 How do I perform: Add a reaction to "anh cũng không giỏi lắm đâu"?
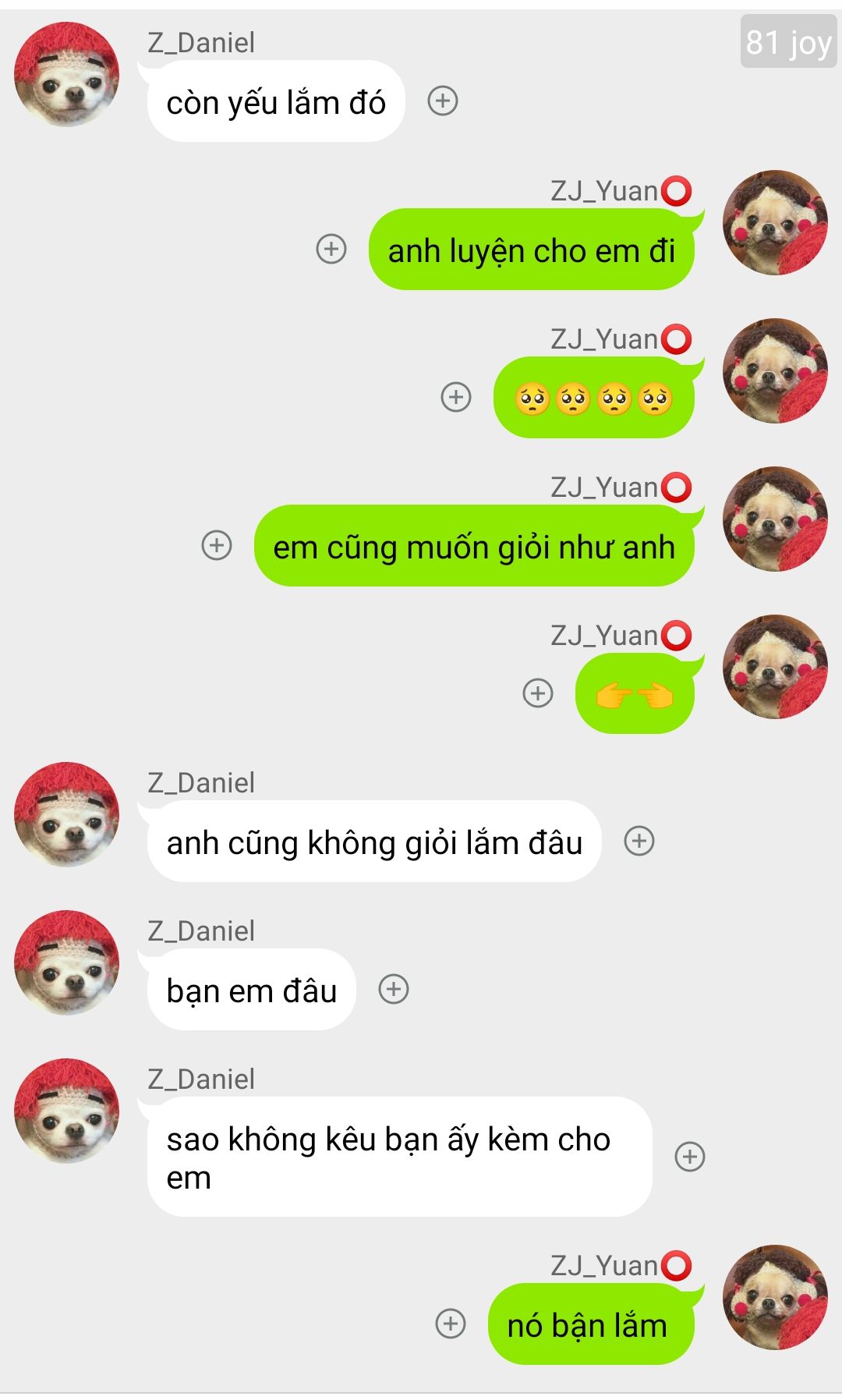(639, 841)
